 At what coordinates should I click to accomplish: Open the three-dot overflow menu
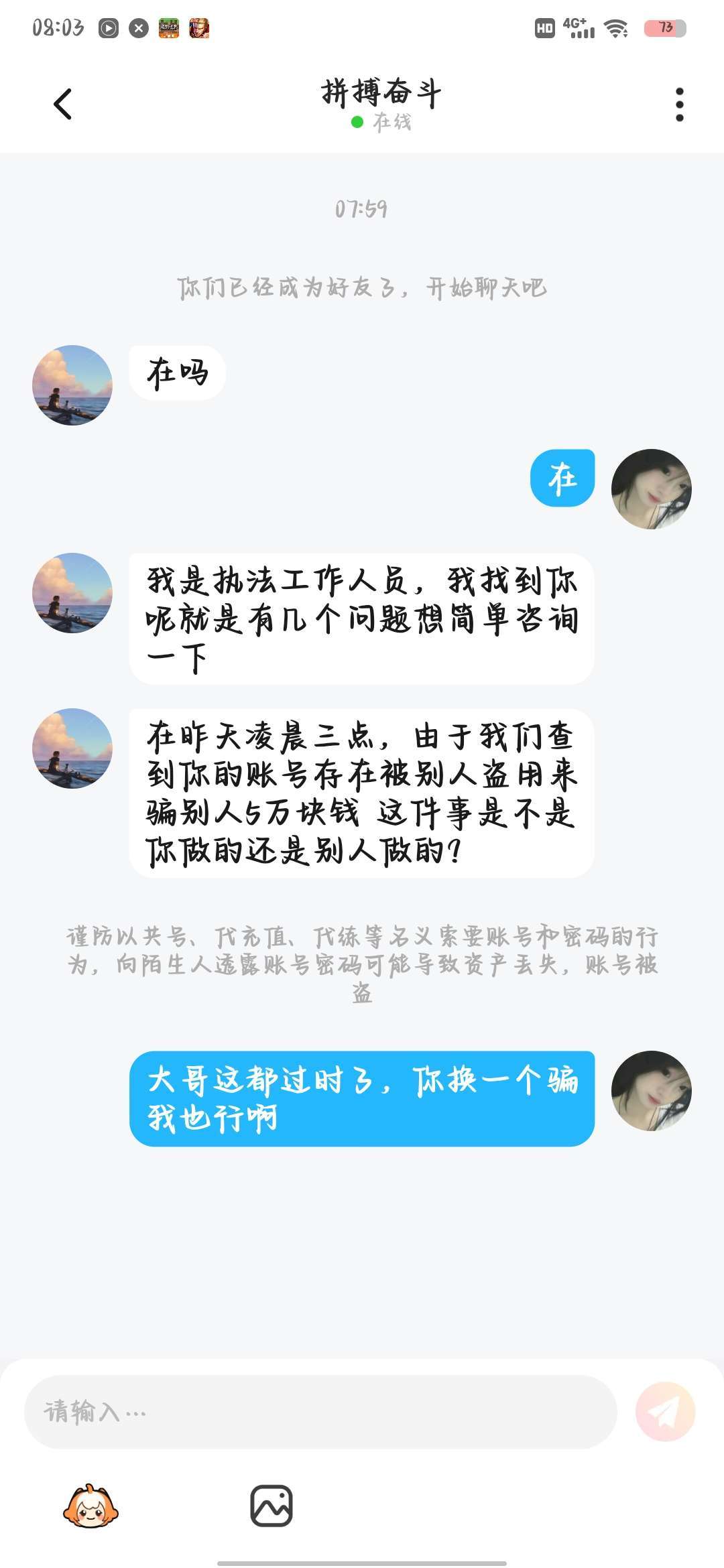coord(679,105)
